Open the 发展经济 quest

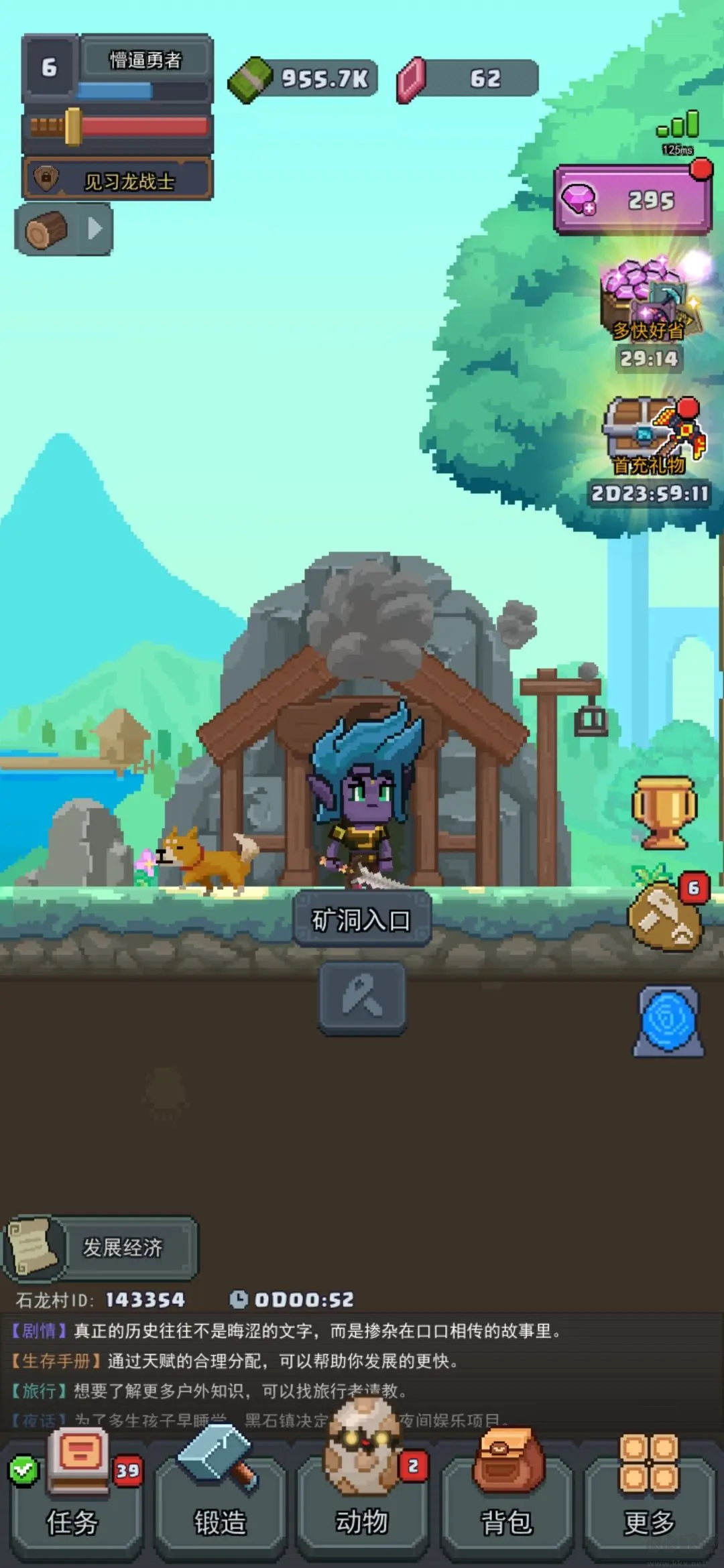click(102, 1247)
